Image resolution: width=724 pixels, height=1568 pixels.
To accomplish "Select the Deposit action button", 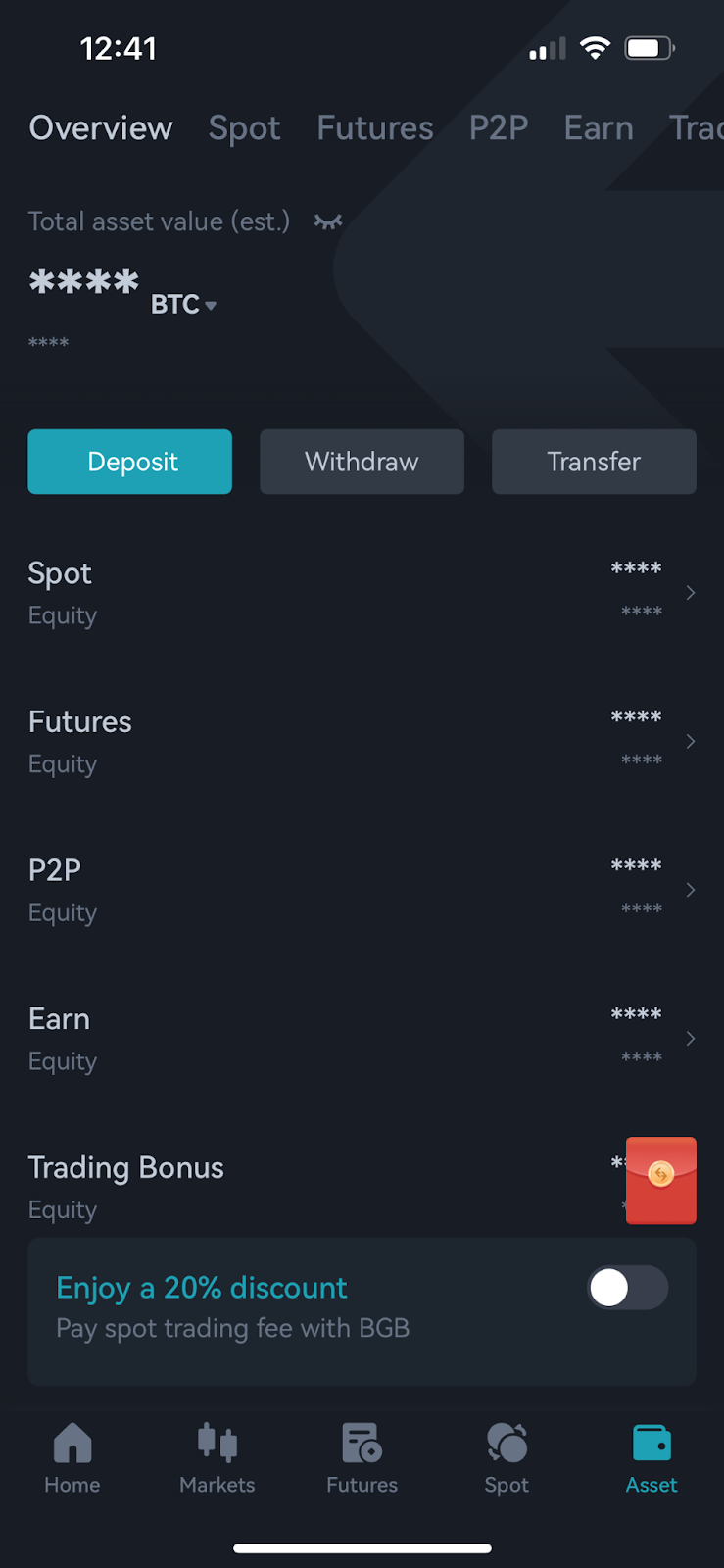I will pos(129,462).
